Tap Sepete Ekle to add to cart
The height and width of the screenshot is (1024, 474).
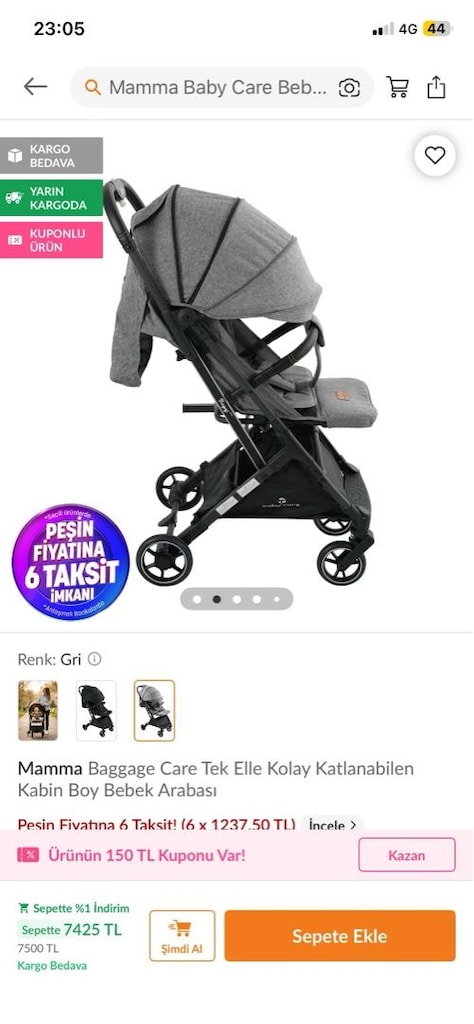pos(340,936)
